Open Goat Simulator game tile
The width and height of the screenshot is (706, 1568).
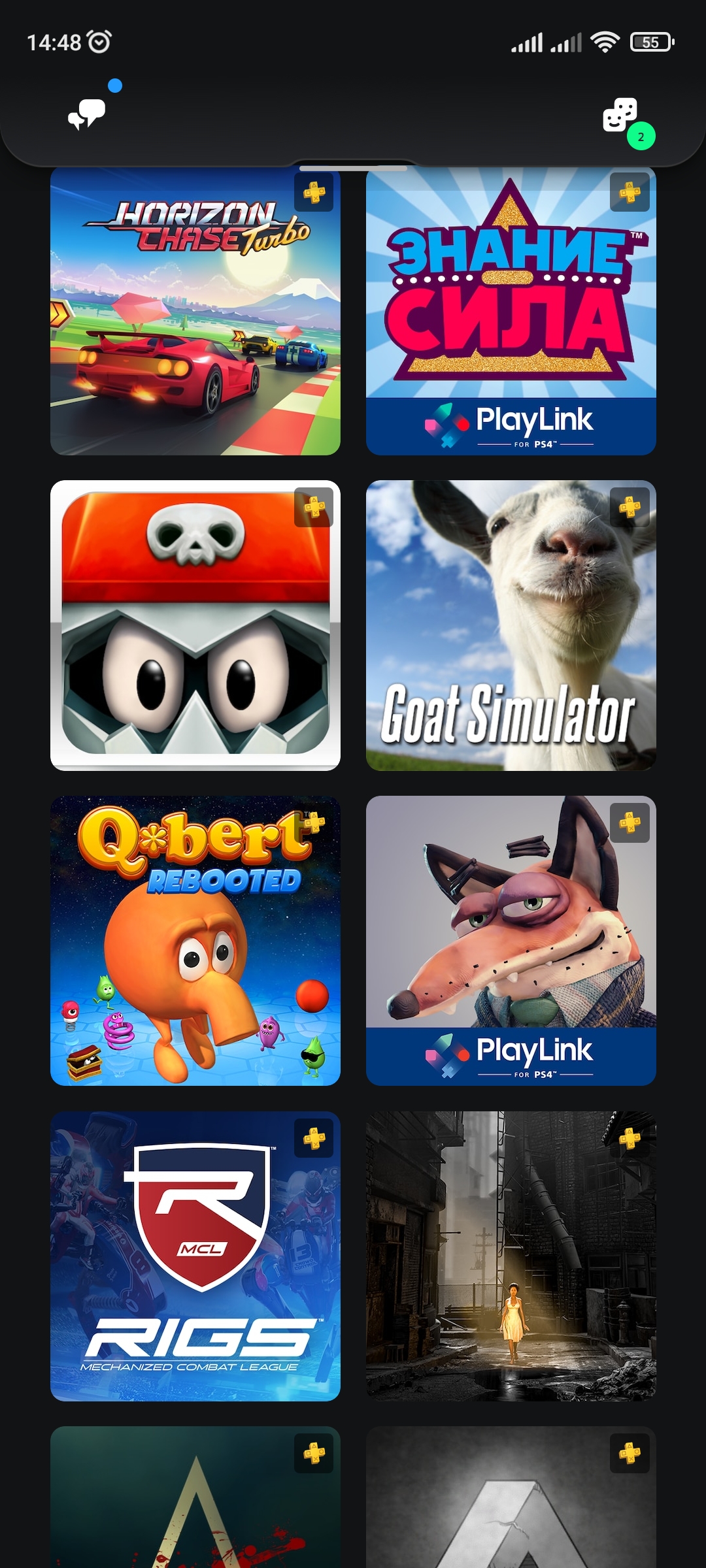point(511,625)
